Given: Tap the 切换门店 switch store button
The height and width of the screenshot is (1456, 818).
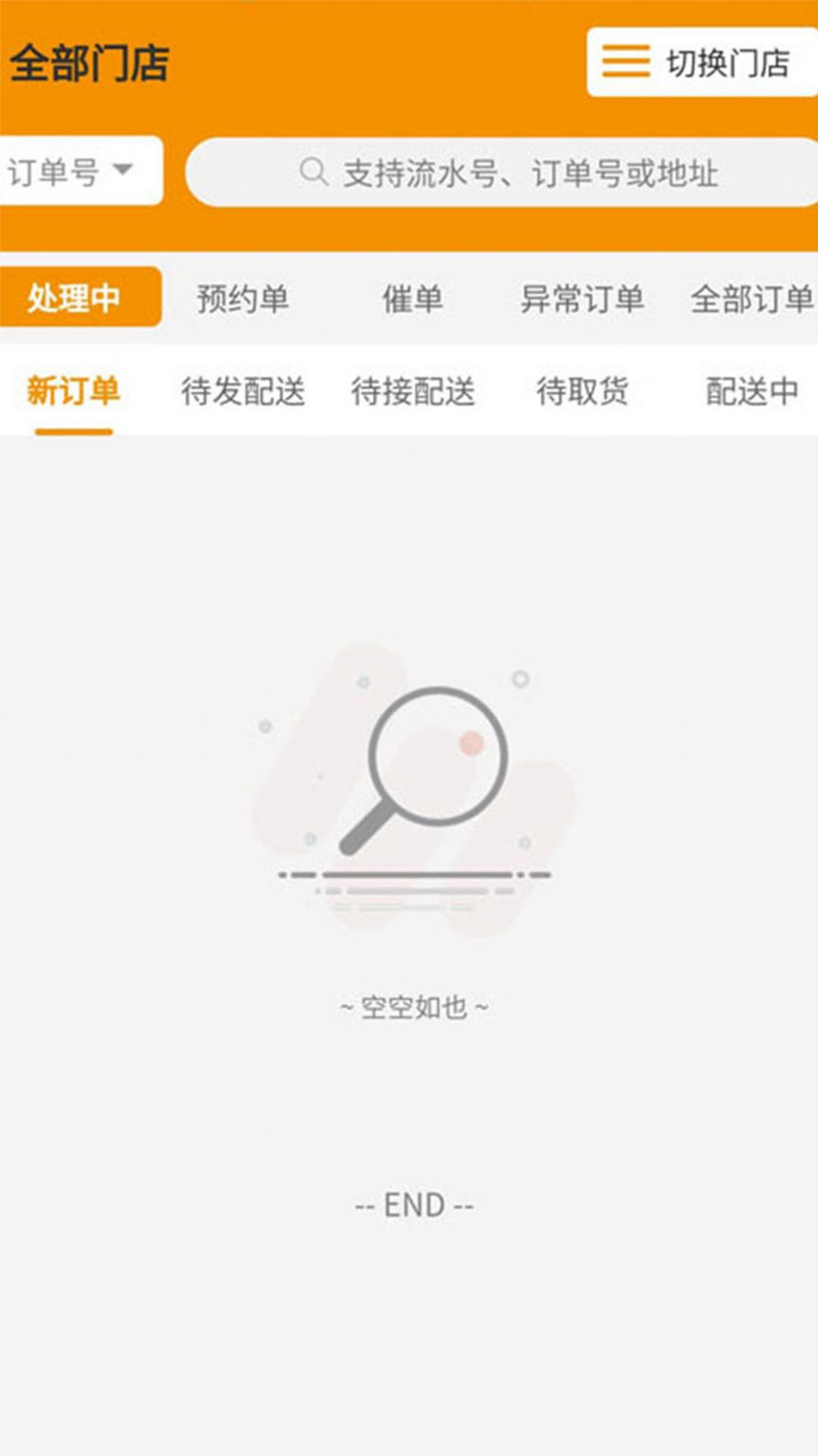Looking at the screenshot, I should (x=701, y=62).
